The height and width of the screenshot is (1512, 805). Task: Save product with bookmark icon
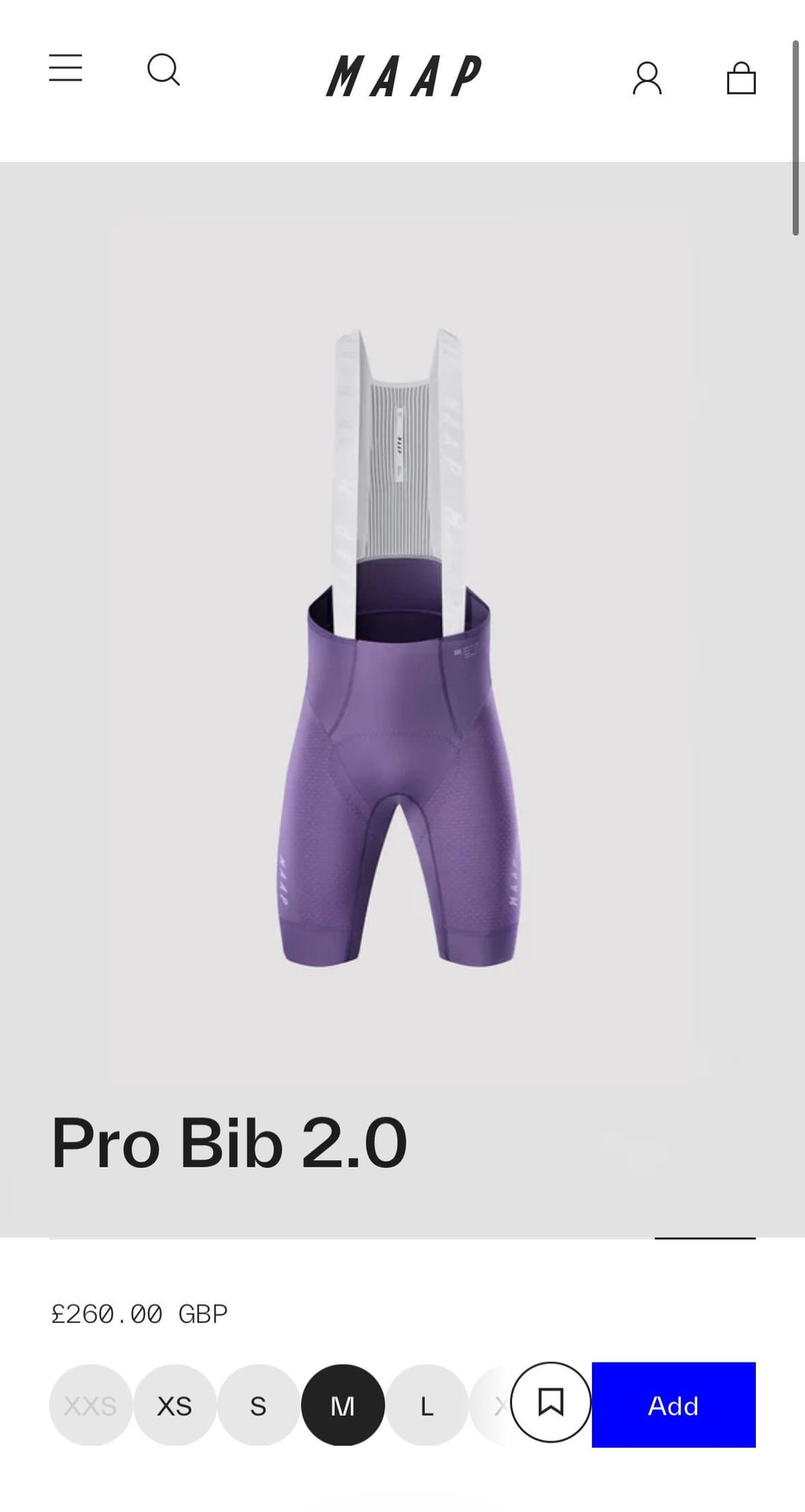(x=551, y=1402)
